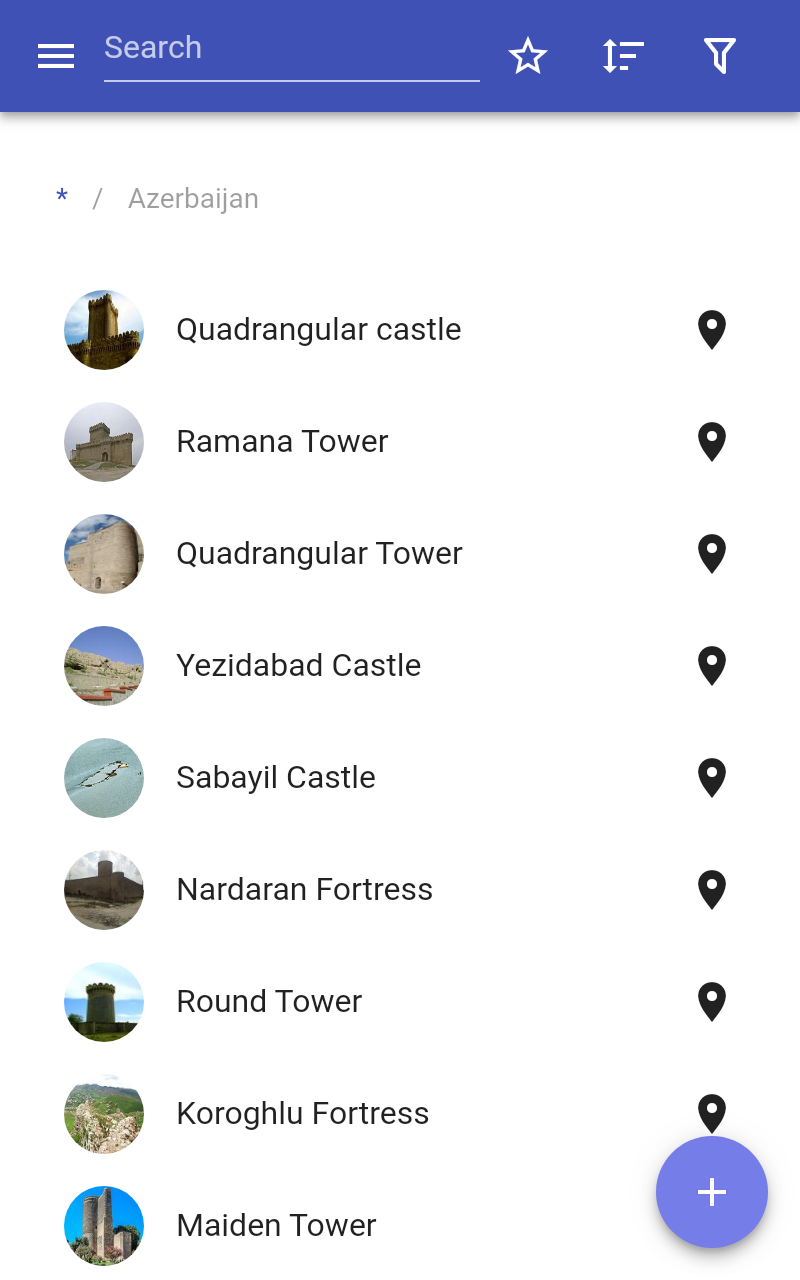Add a new castle with plus button
800x1280 pixels.
(x=711, y=1192)
